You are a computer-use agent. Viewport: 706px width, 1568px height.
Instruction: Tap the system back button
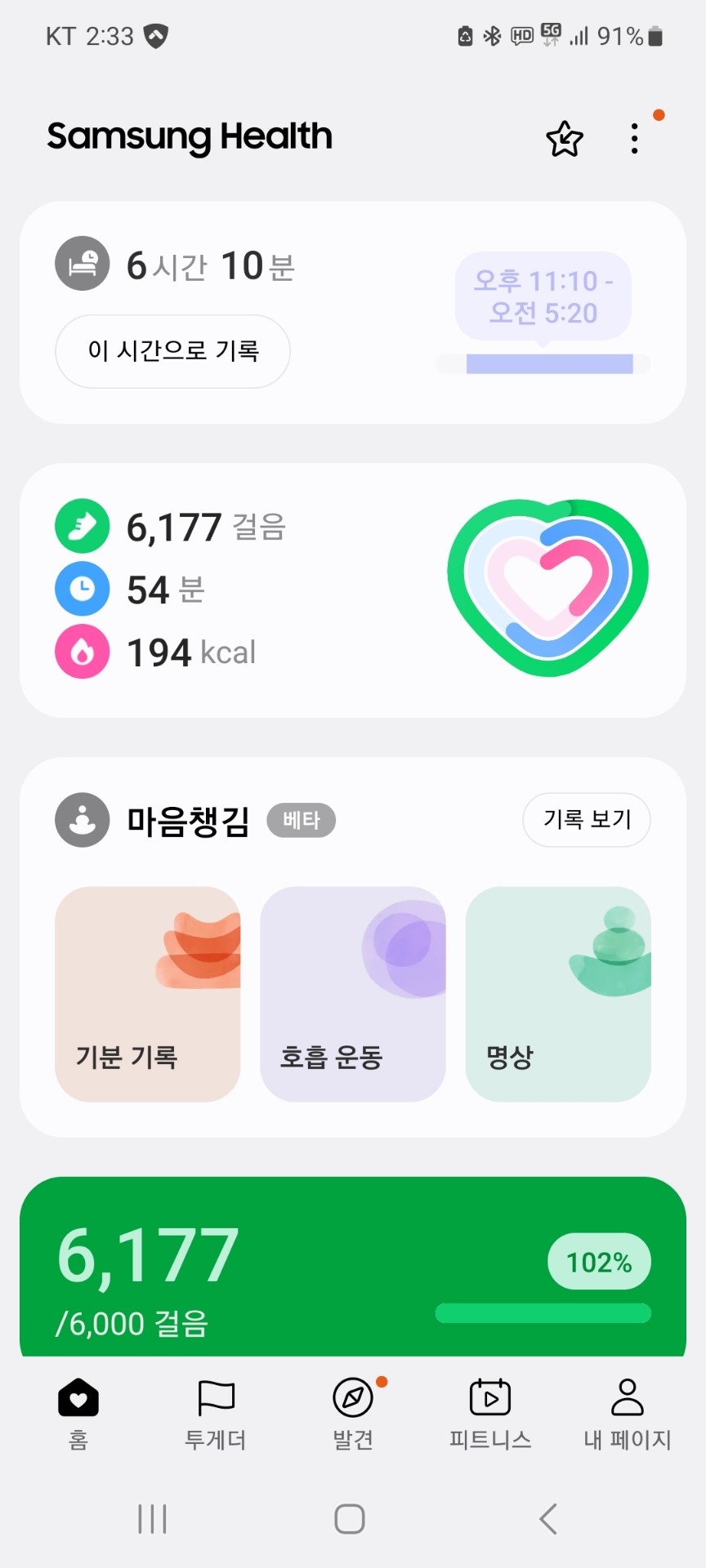tap(548, 1519)
